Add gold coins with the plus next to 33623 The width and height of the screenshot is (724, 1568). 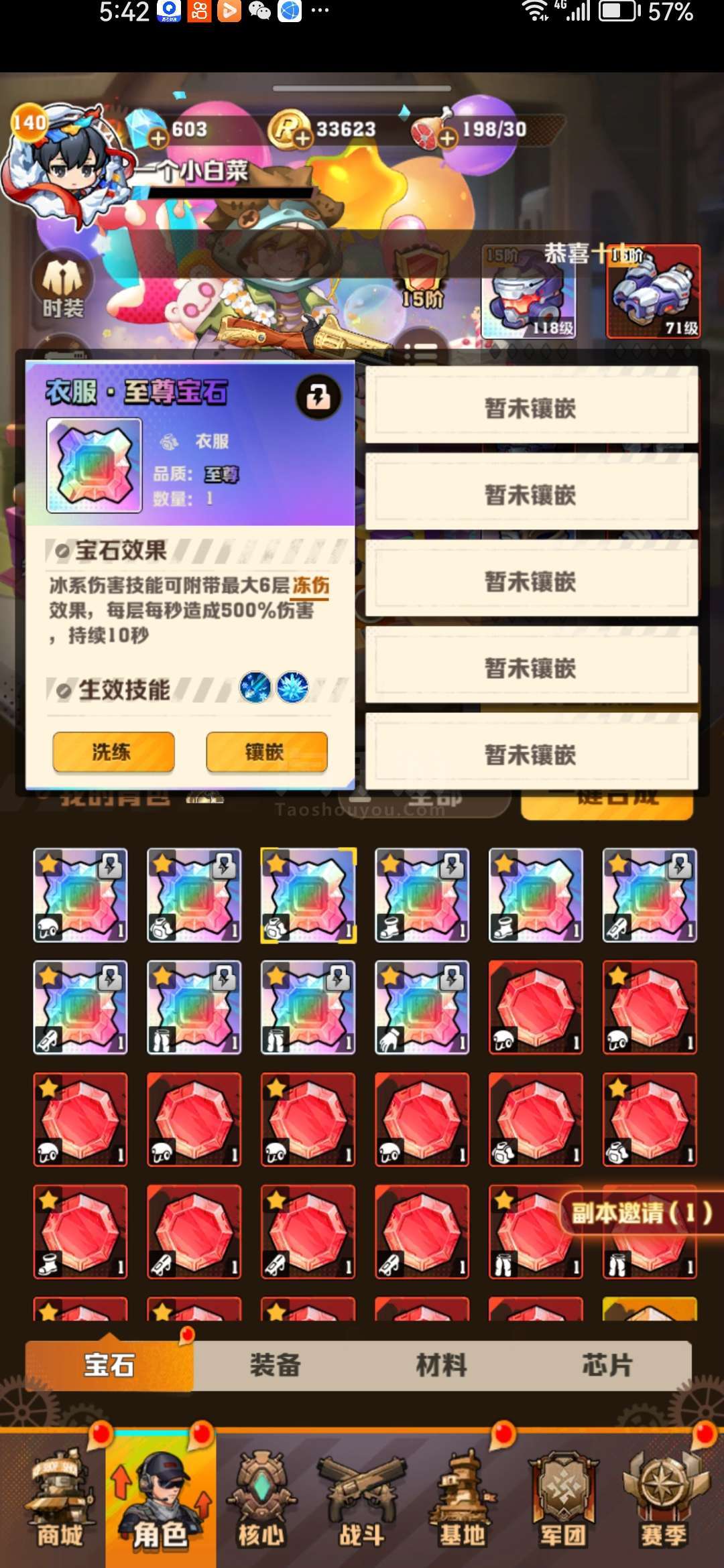[x=302, y=138]
